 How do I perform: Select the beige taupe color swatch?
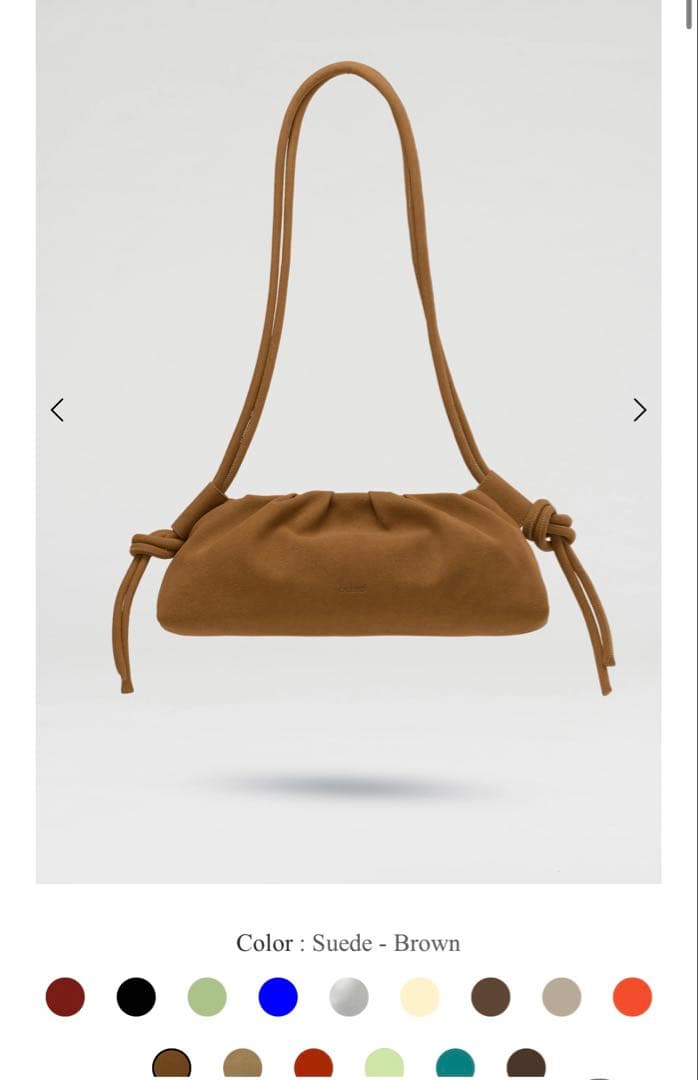click(x=561, y=997)
